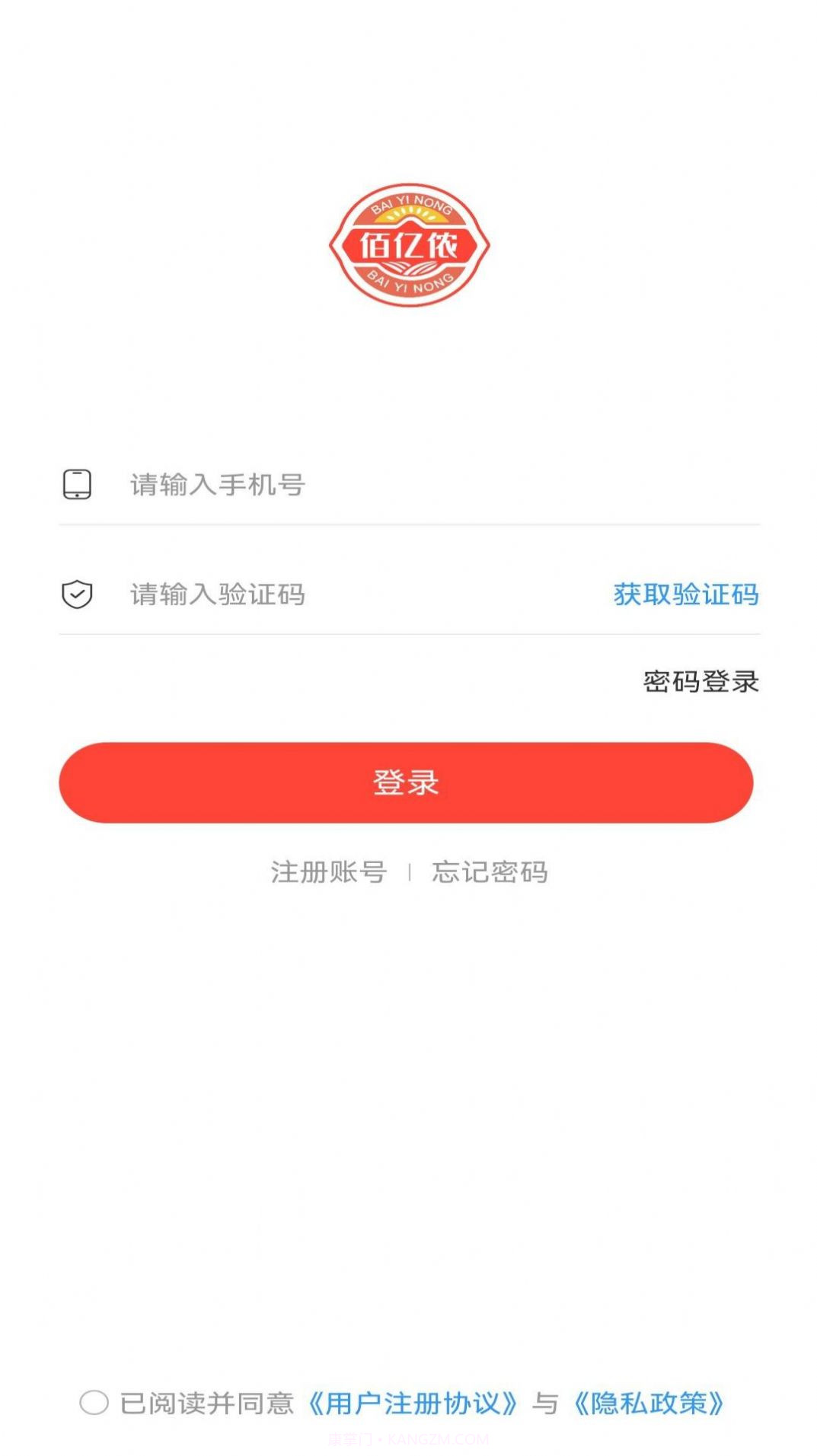817x1456 pixels.
Task: Click the phone icon beside phone input
Action: point(76,483)
